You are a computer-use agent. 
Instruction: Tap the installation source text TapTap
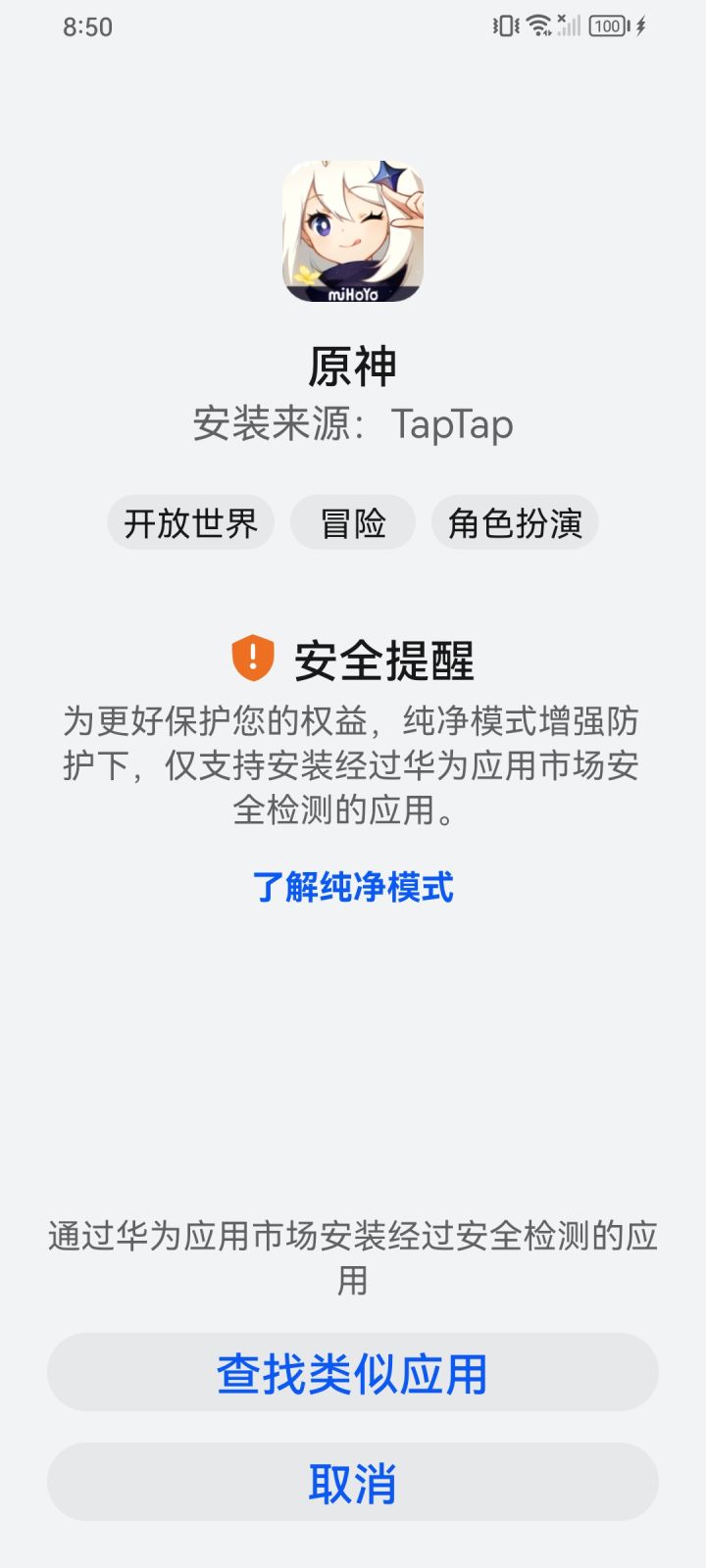pyautogui.click(x=451, y=423)
